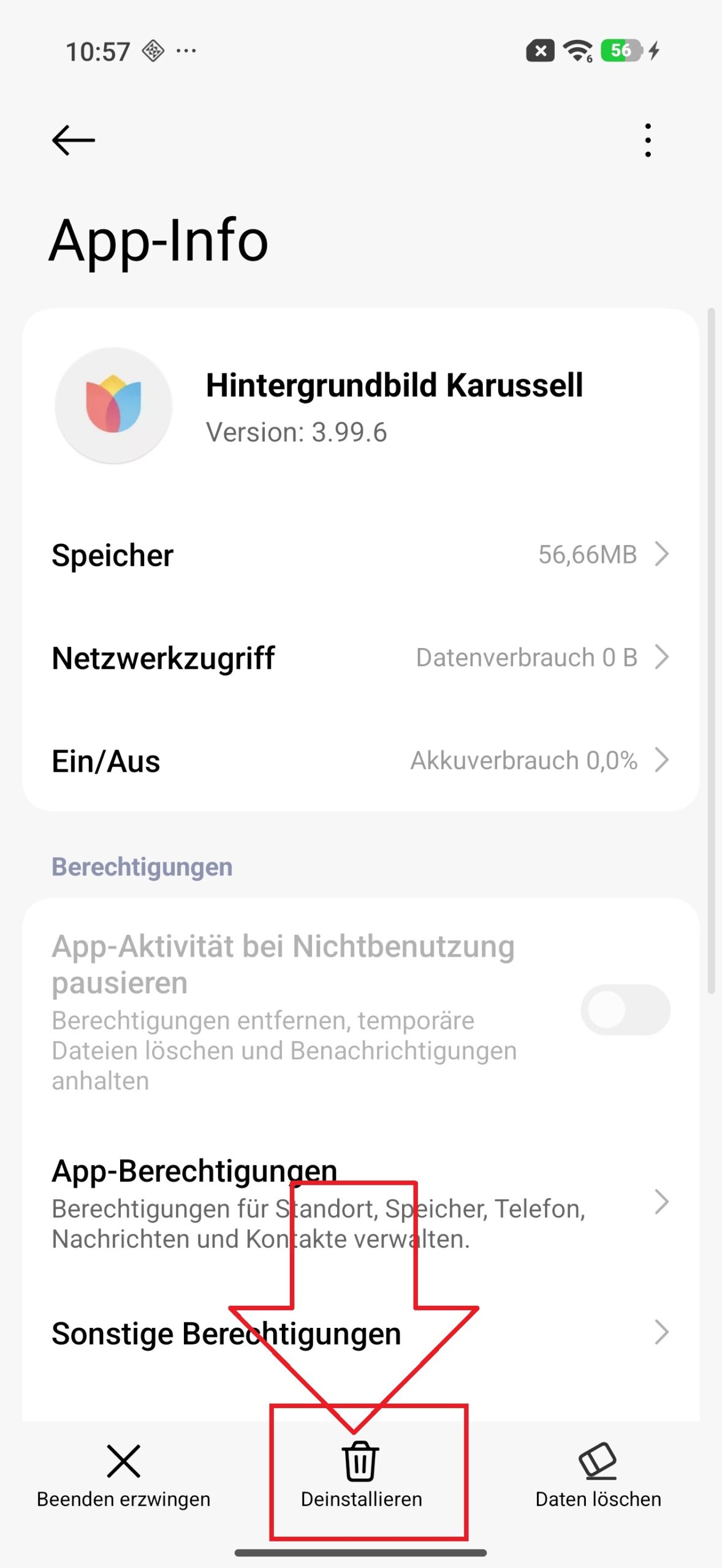Select Daten löschen to clear data
Screen dimensions: 722x1568
pyautogui.click(x=598, y=1476)
